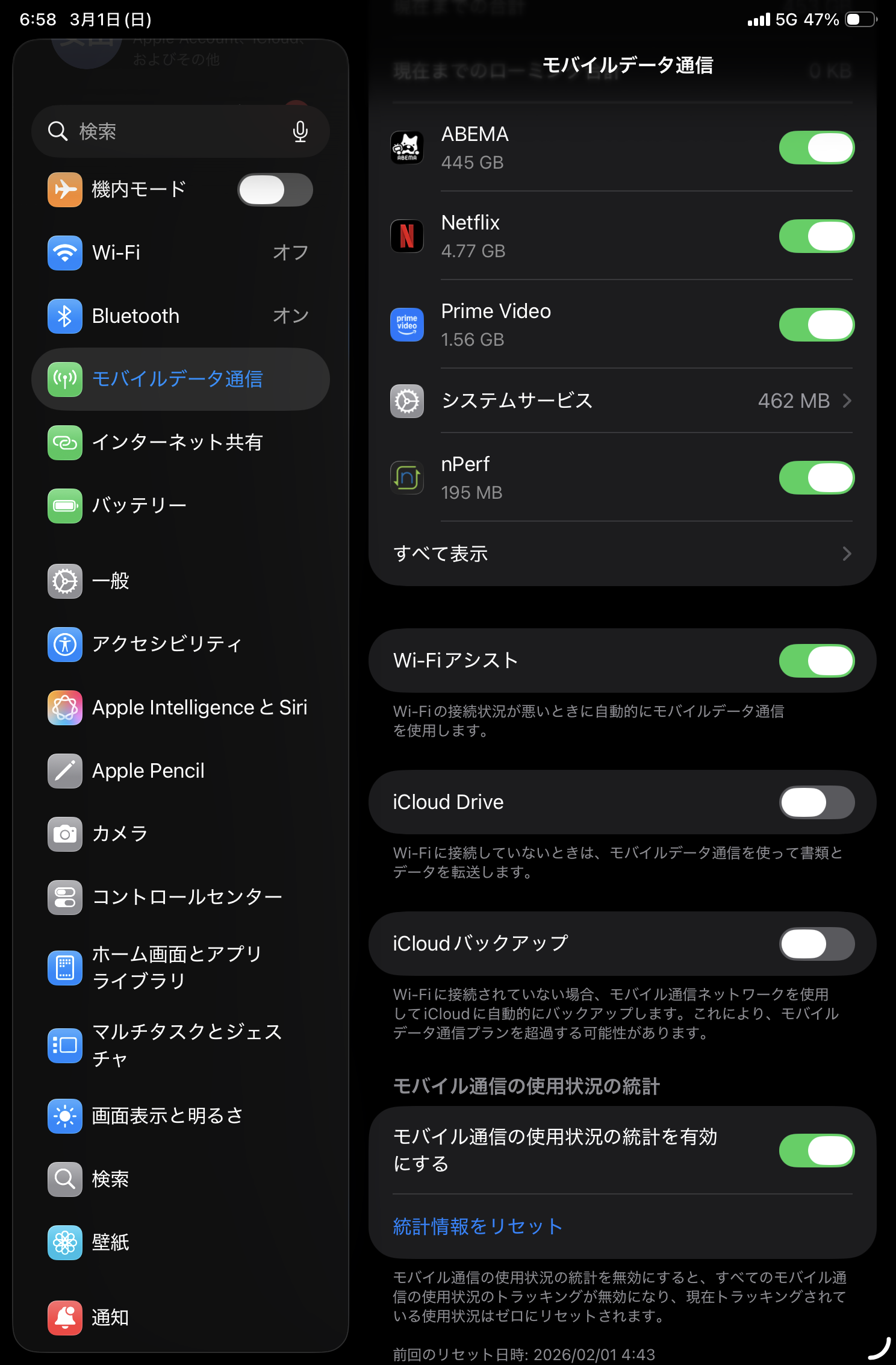896x1365 pixels.
Task: Disable mobile data for nPerf
Action: (816, 478)
